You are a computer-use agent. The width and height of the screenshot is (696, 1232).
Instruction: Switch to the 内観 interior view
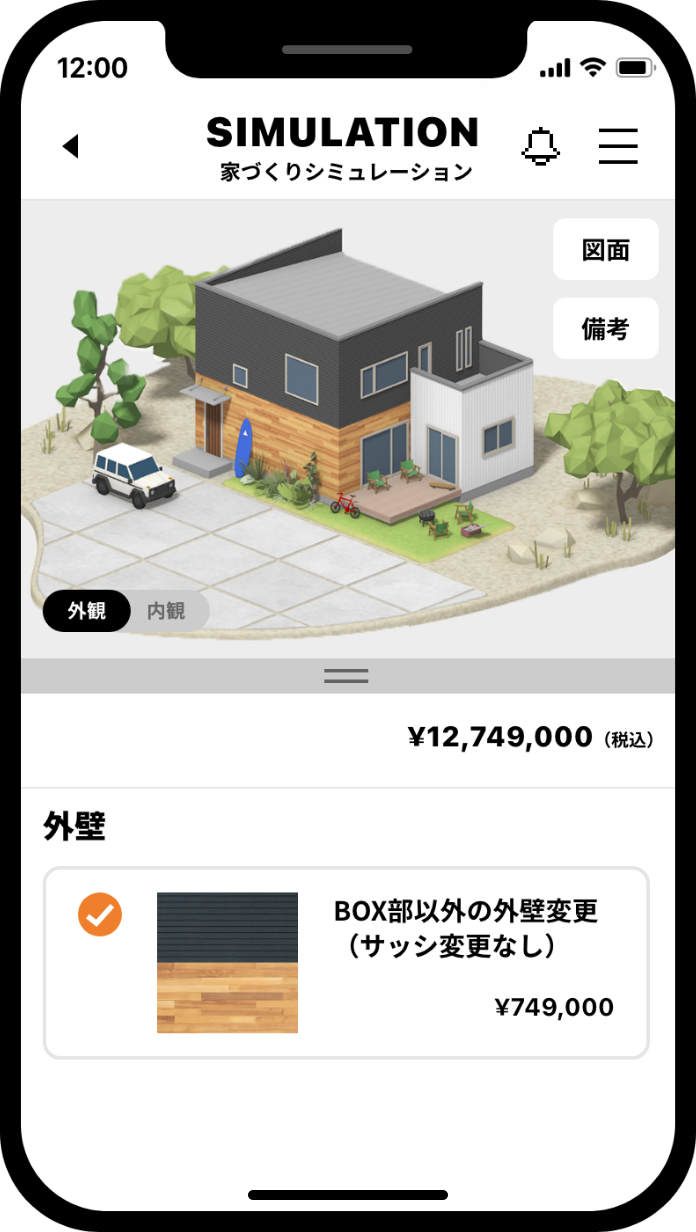click(166, 611)
